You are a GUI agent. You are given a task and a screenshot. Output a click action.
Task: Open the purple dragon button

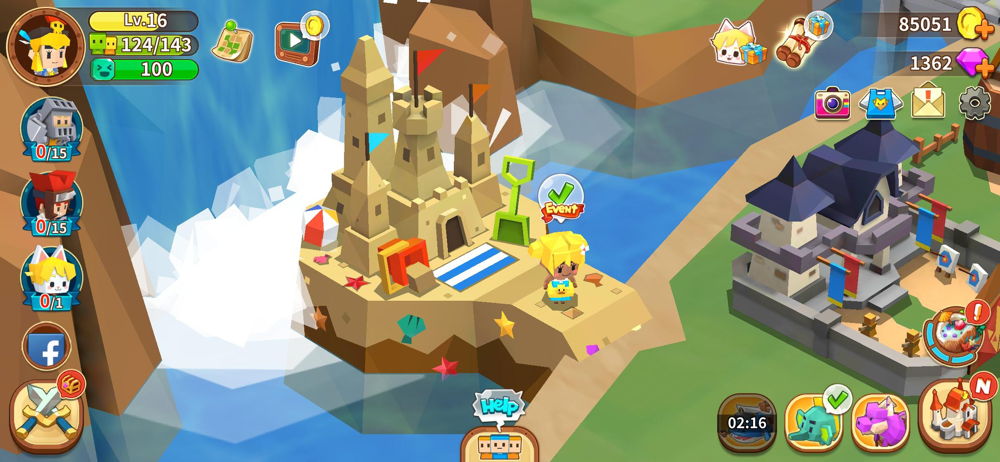coord(879,421)
